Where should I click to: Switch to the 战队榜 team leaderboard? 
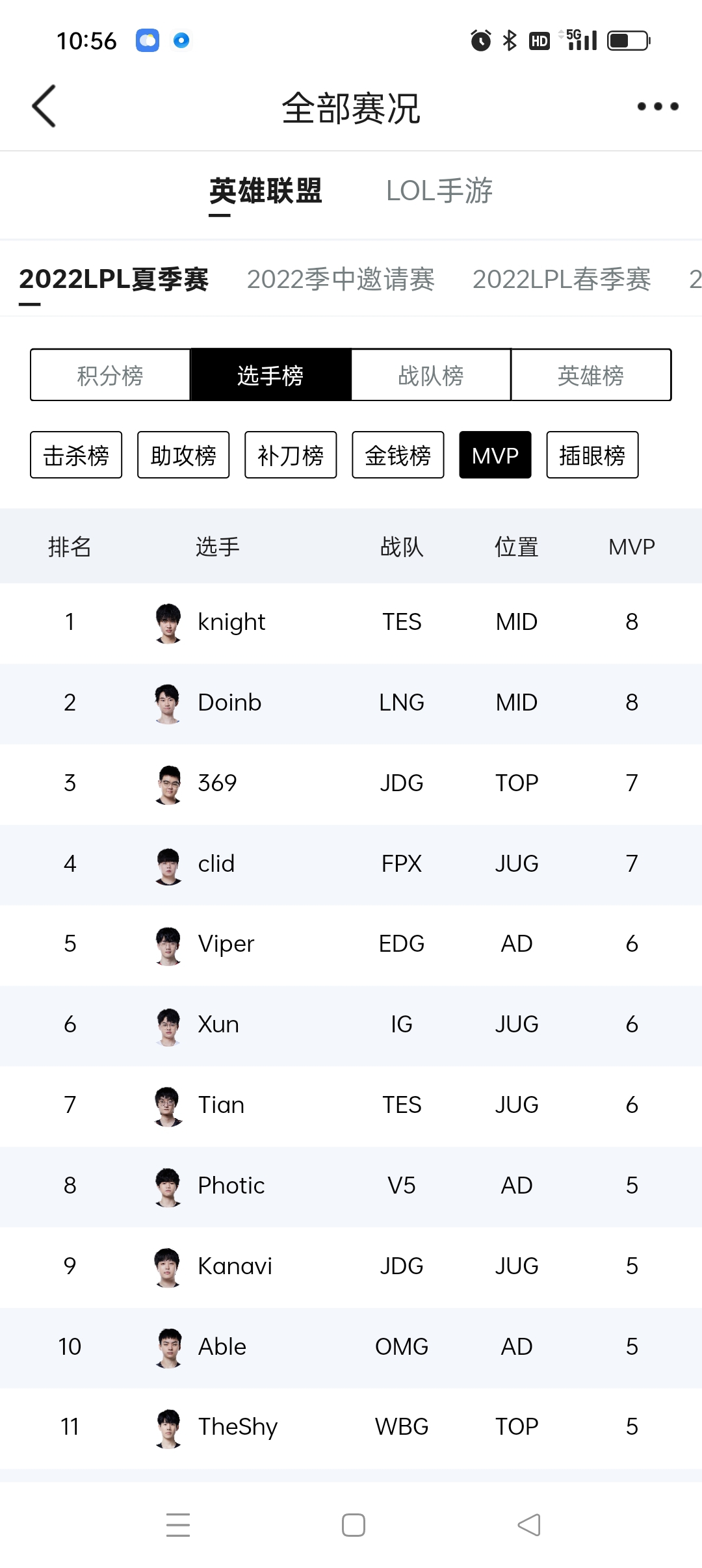pos(430,374)
